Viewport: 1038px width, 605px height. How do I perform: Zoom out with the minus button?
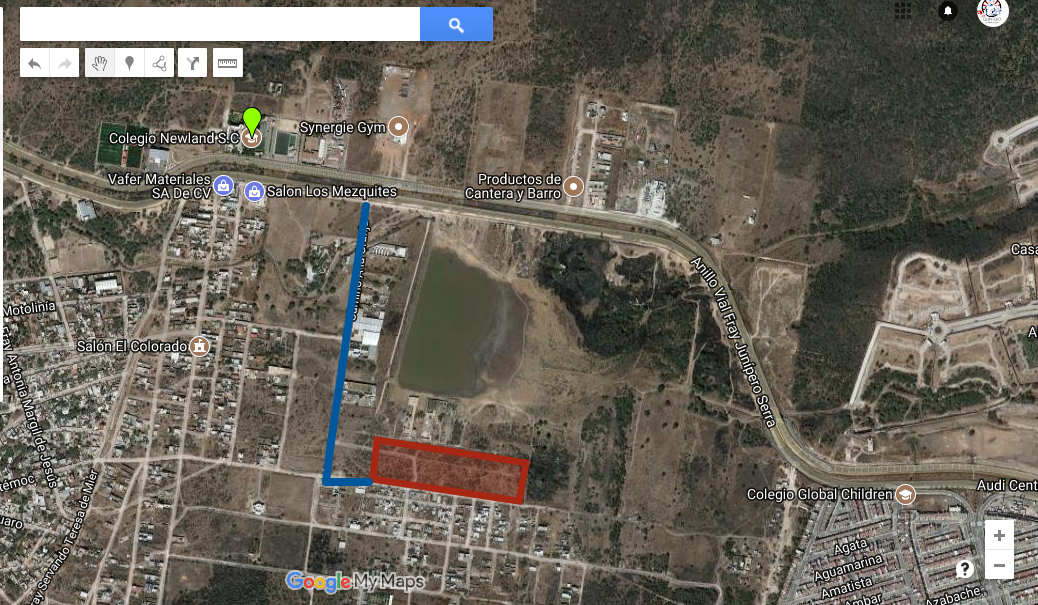(x=999, y=565)
